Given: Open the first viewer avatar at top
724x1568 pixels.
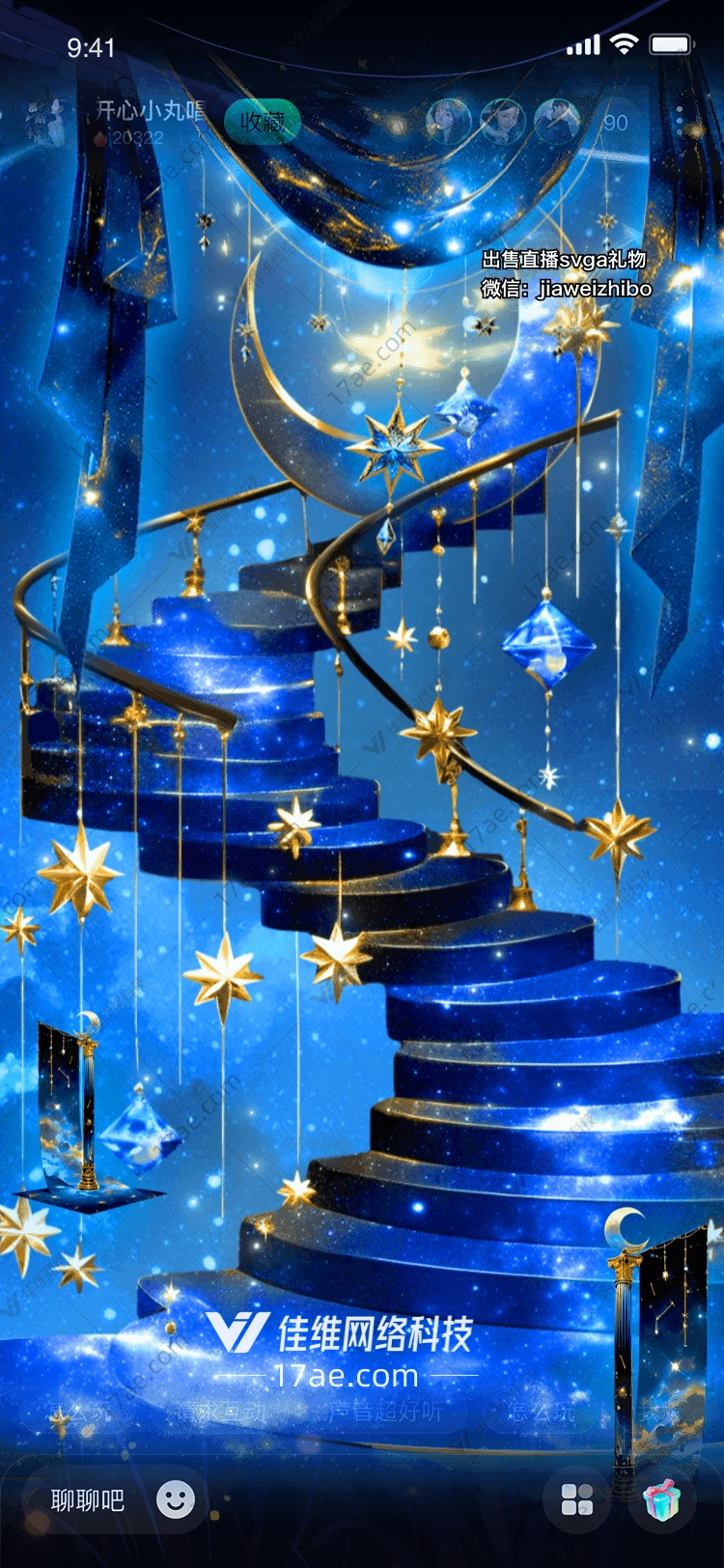Looking at the screenshot, I should (448, 122).
